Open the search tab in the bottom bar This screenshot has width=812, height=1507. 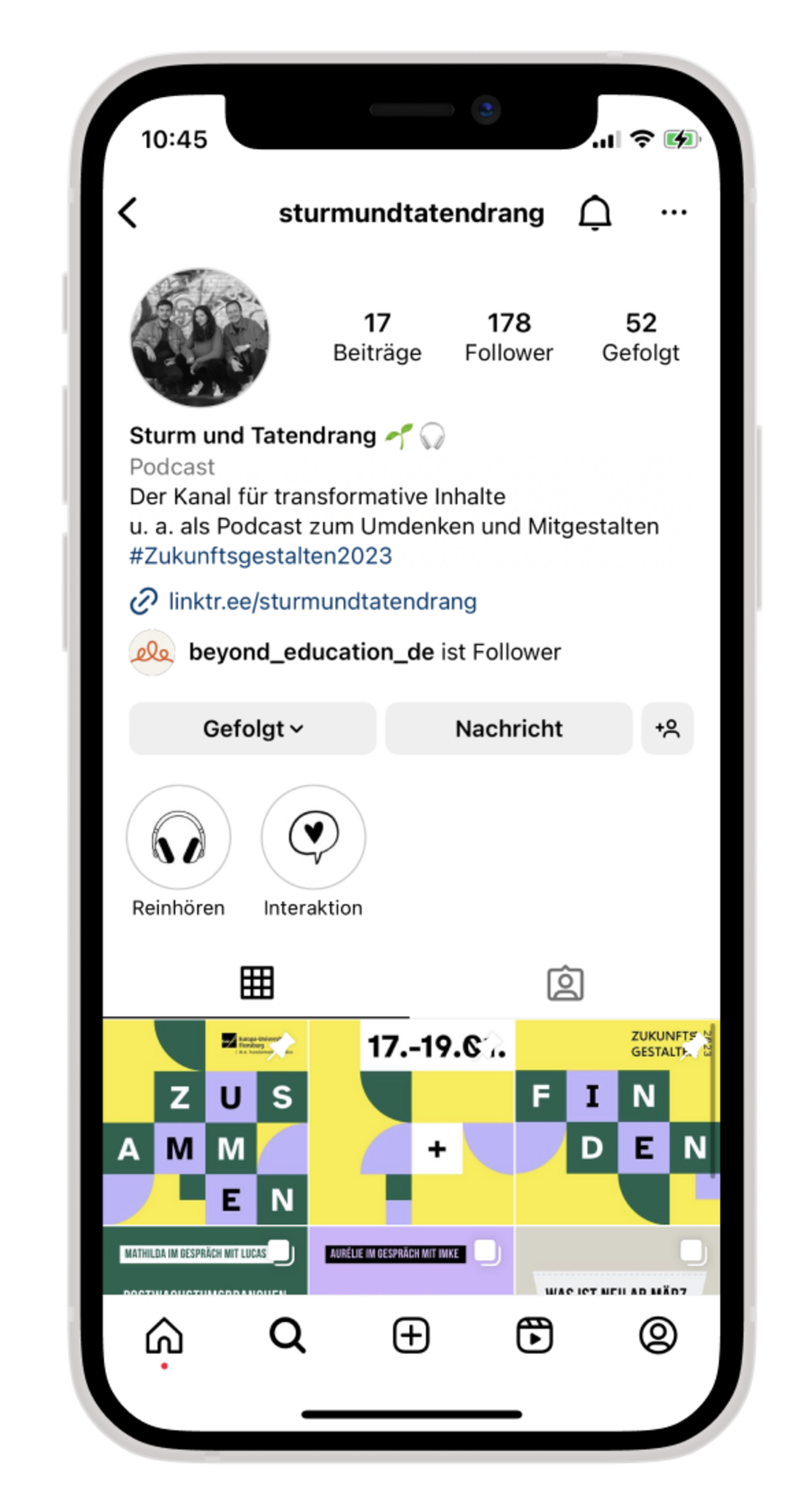pos(287,1336)
